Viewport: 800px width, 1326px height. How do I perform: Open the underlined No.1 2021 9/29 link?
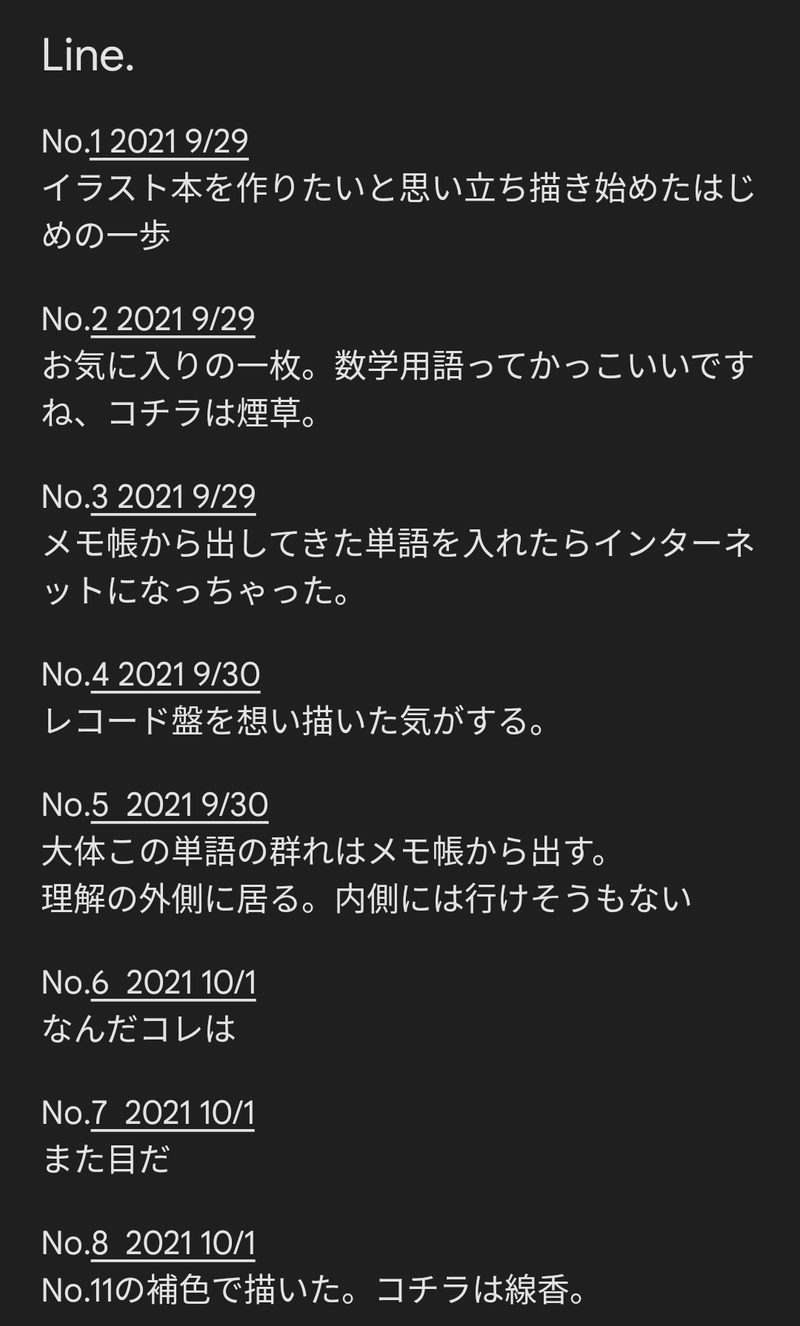(168, 142)
